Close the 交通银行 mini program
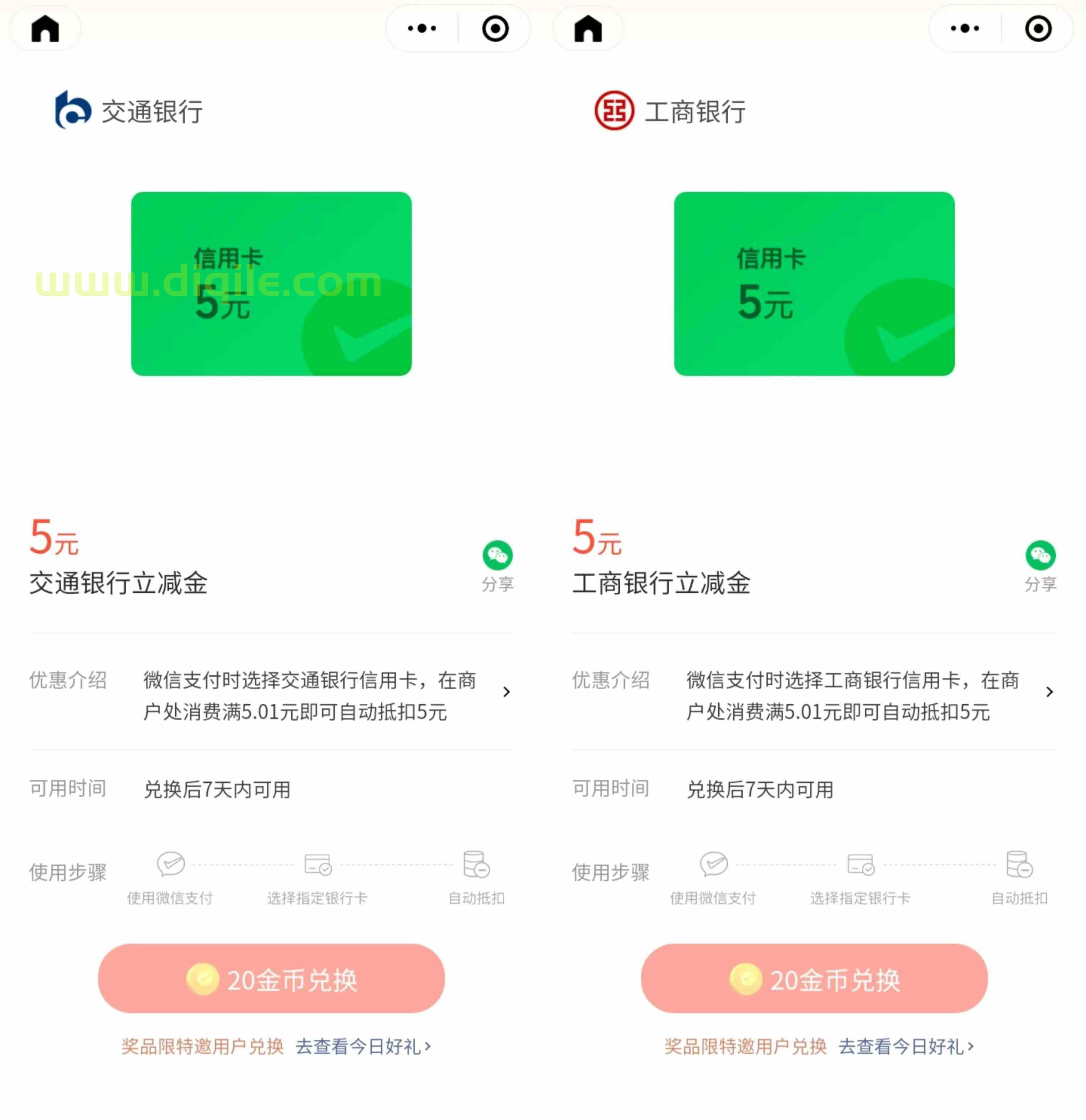The image size is (1086, 1120). (495, 28)
